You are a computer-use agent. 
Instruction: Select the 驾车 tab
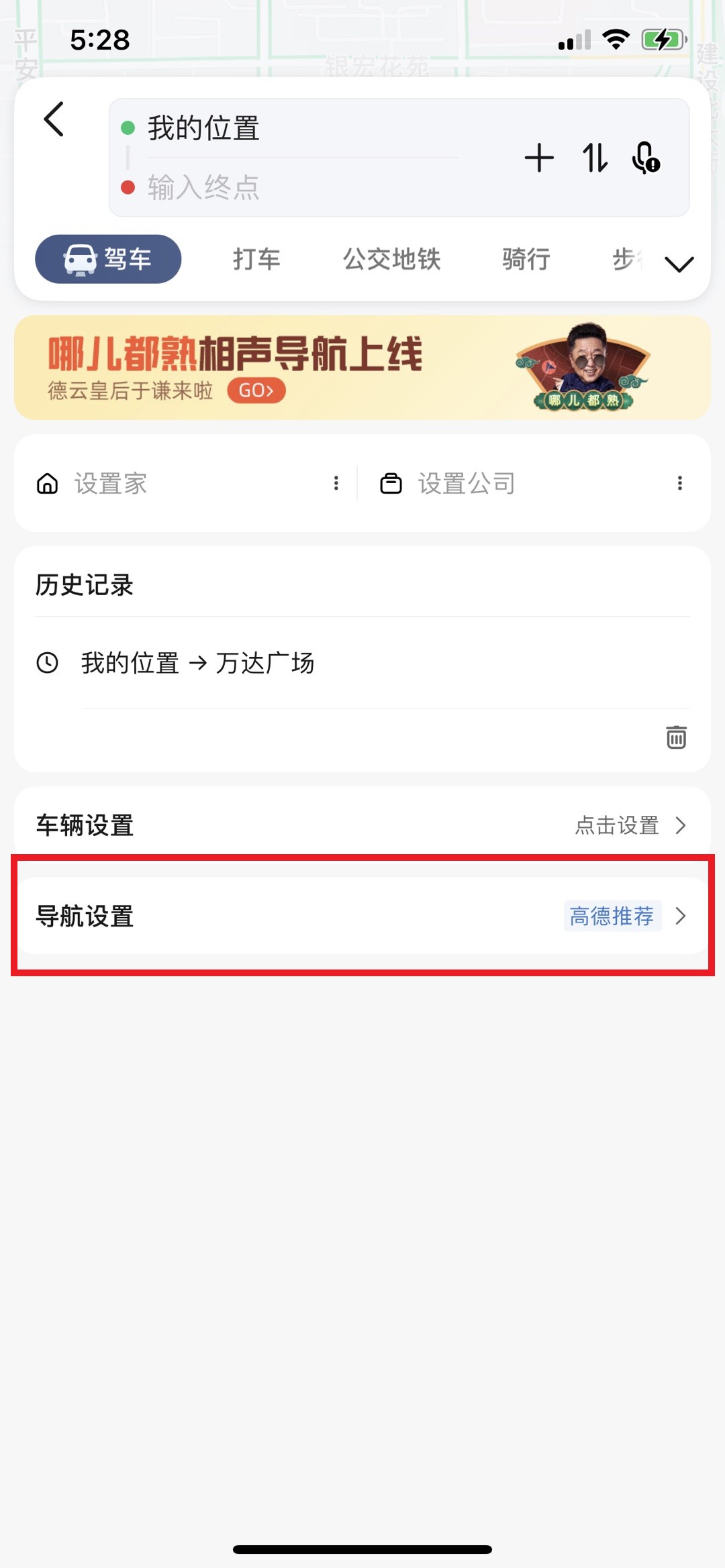pos(108,259)
